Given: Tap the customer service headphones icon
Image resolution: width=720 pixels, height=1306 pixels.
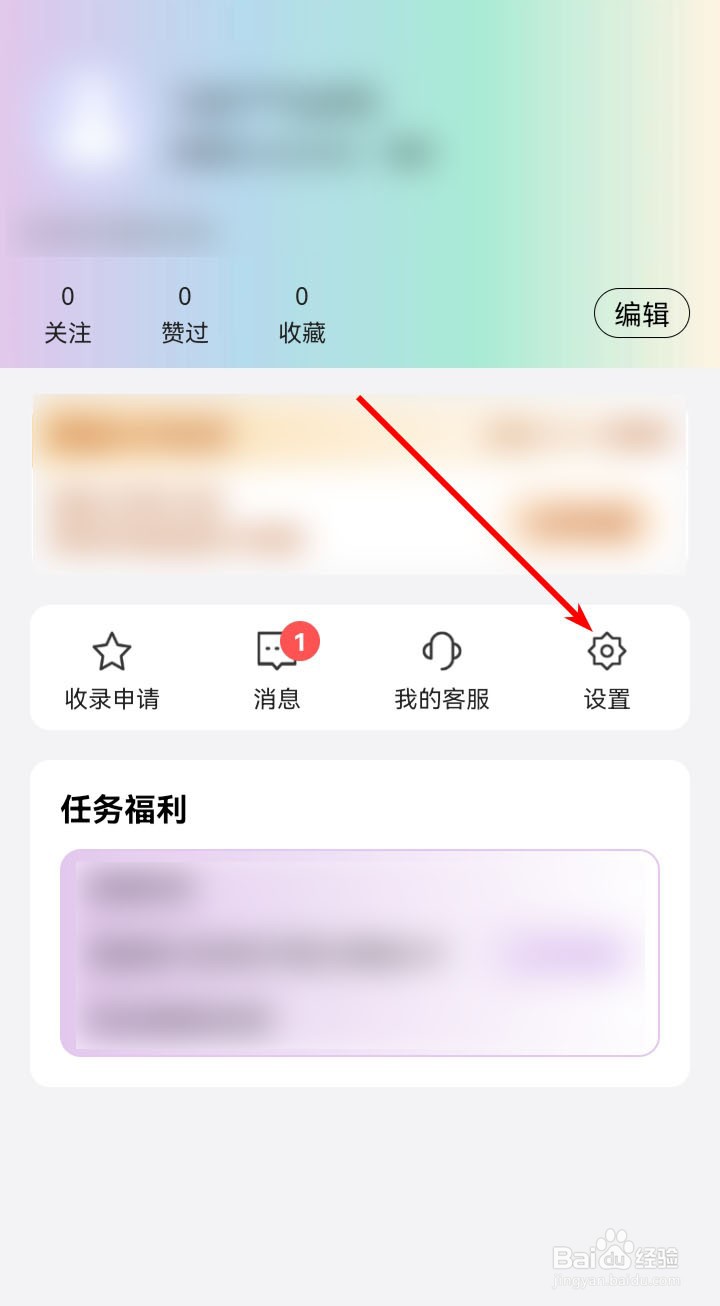Looking at the screenshot, I should [x=442, y=650].
